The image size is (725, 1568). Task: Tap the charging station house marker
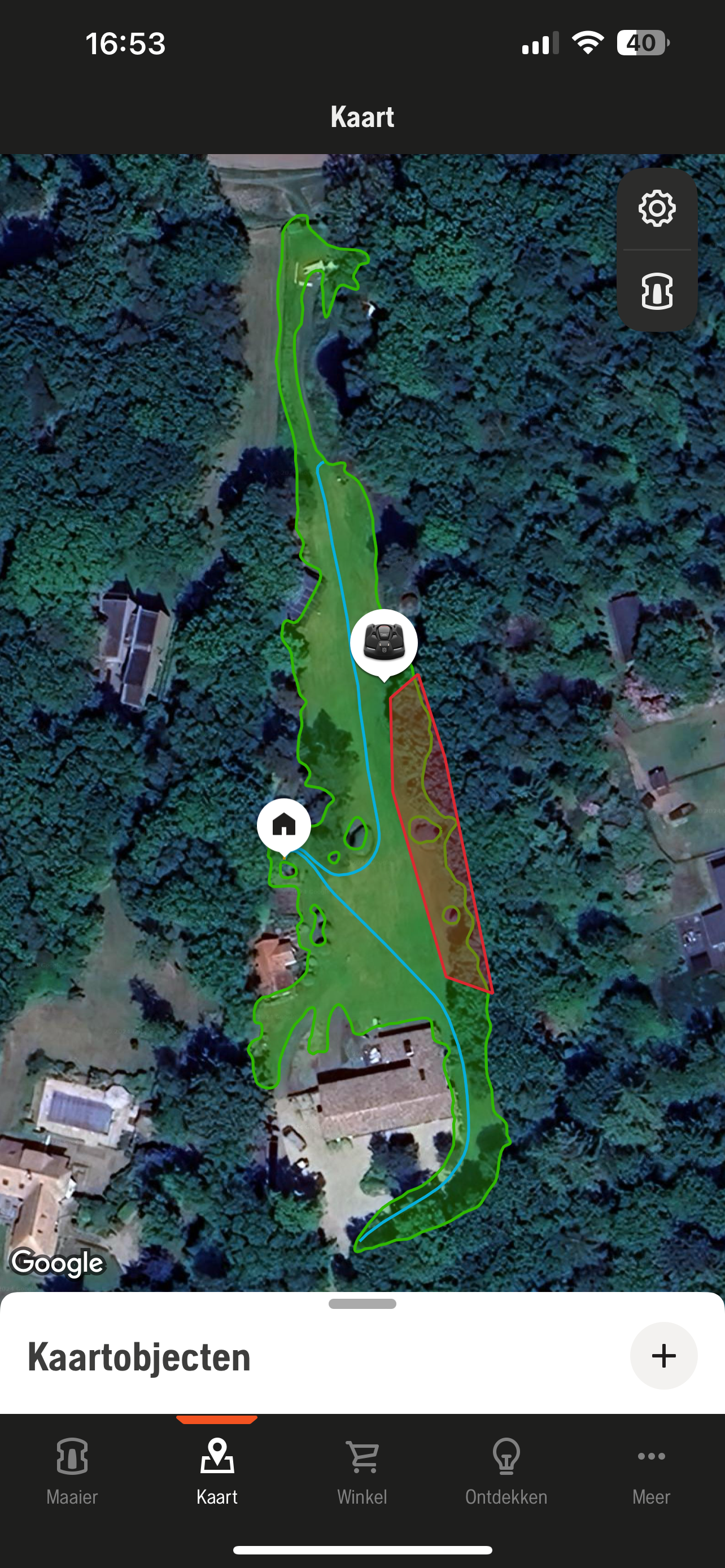point(283,825)
